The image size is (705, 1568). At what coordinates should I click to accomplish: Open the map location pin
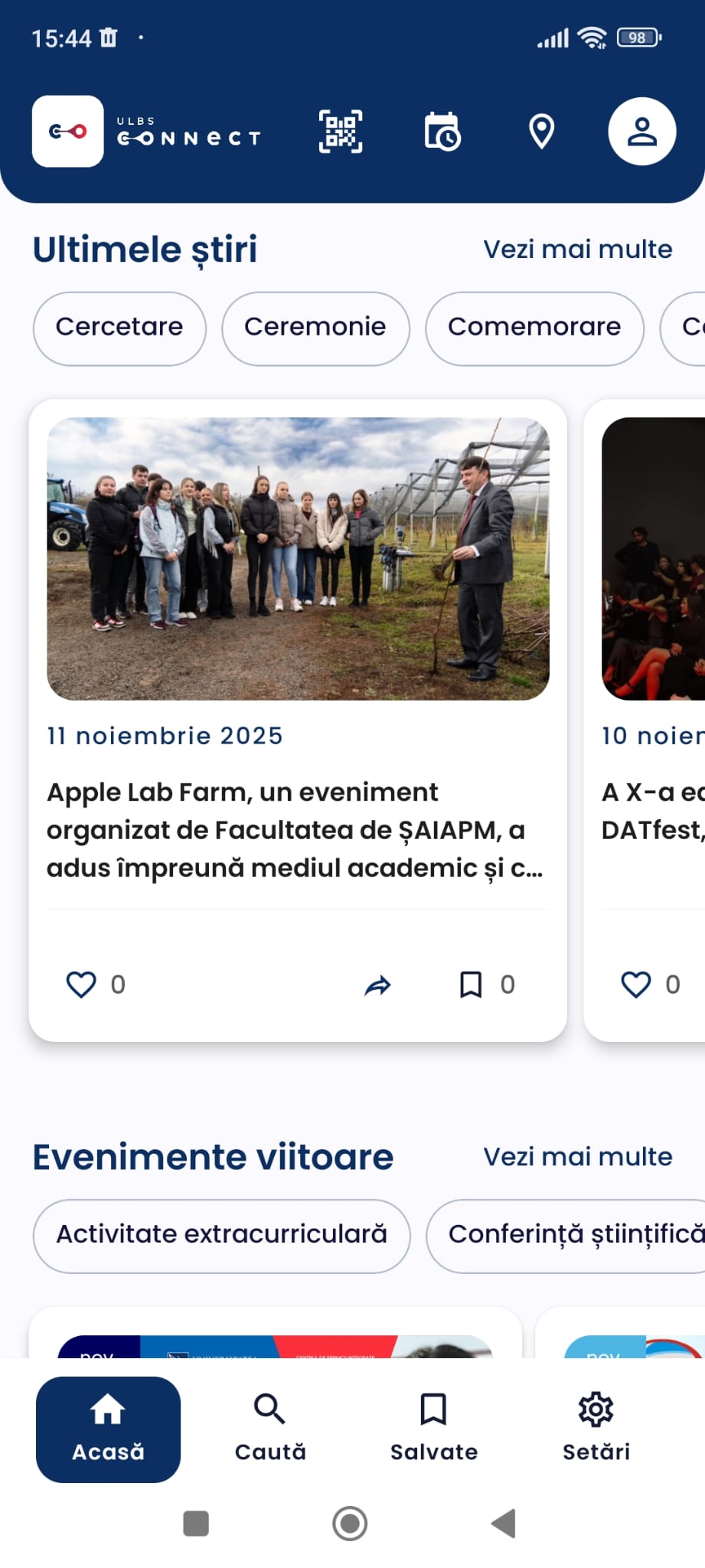[542, 132]
